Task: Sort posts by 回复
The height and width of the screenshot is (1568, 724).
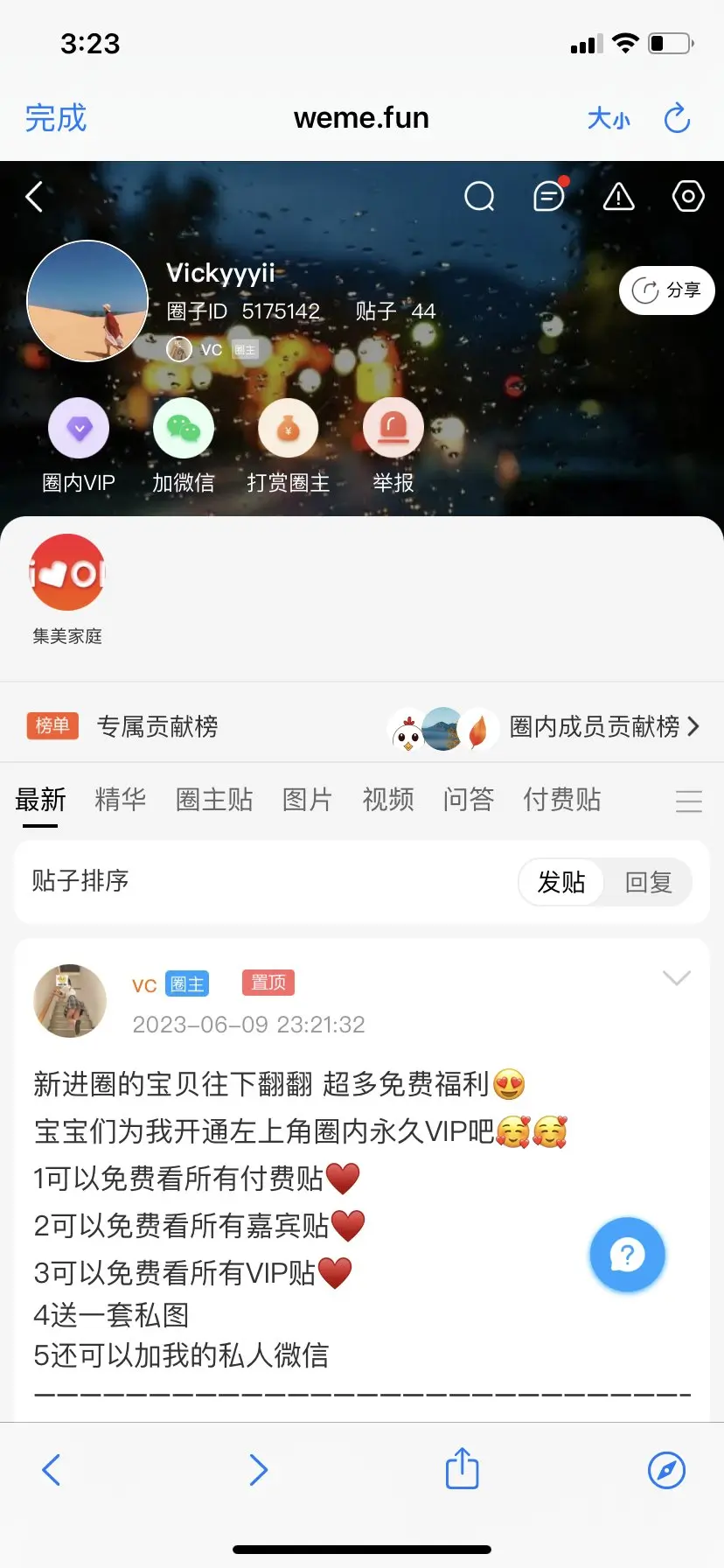Action: tap(649, 882)
